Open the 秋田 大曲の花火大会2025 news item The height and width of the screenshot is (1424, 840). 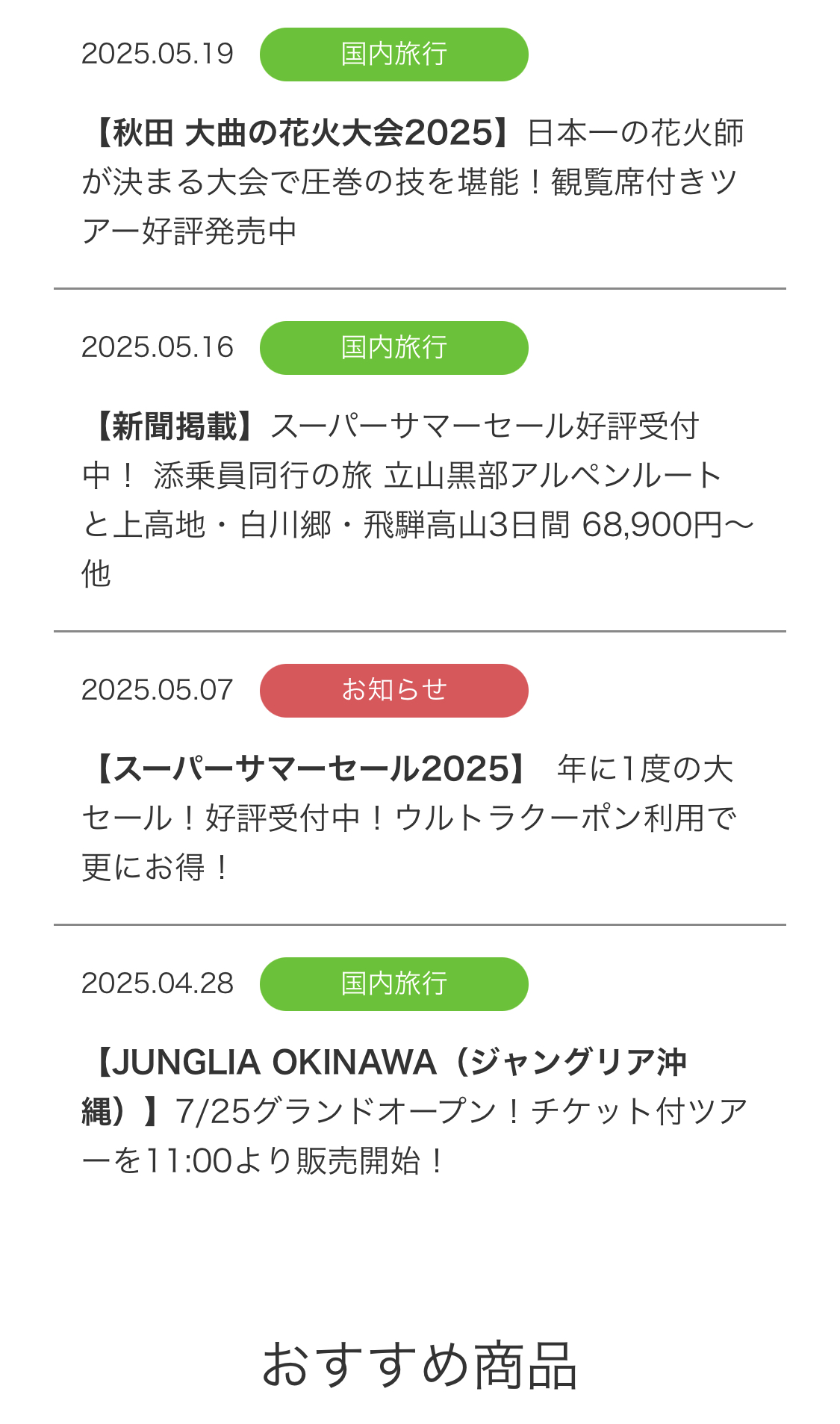point(413,181)
